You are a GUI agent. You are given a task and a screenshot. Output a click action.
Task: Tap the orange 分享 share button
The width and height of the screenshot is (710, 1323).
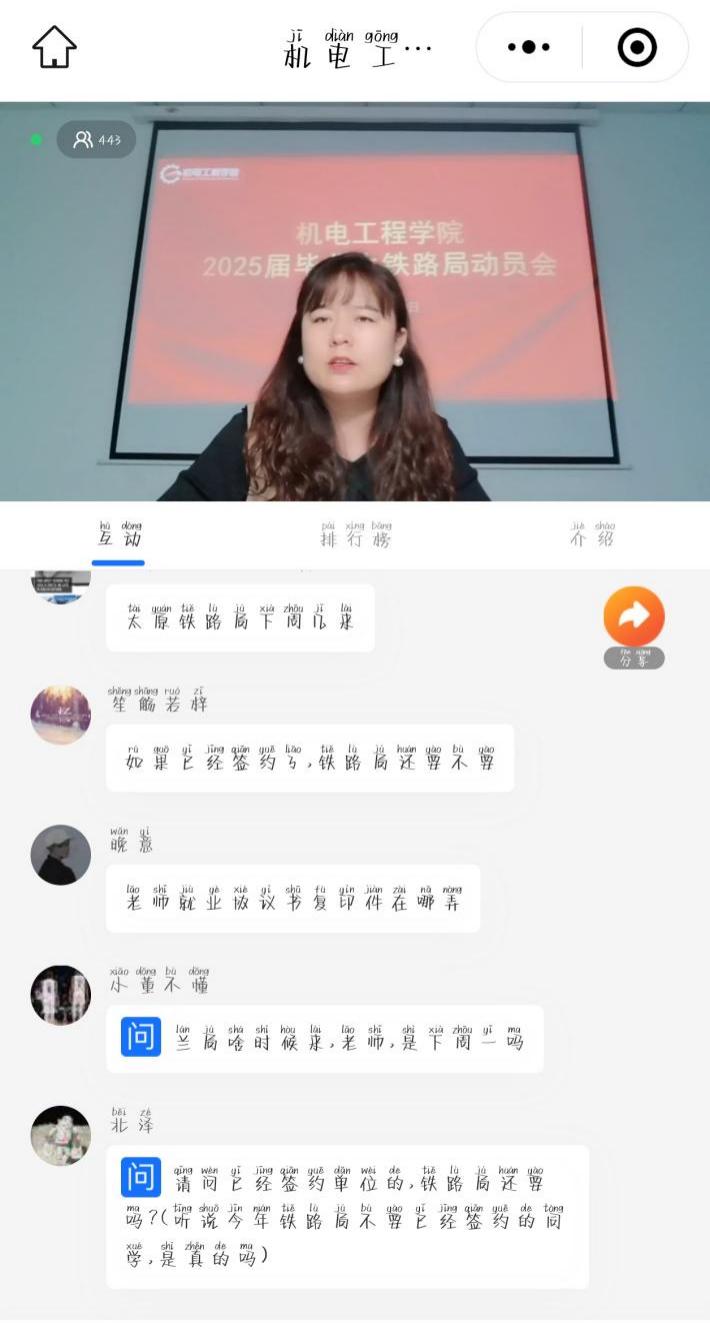[633, 617]
